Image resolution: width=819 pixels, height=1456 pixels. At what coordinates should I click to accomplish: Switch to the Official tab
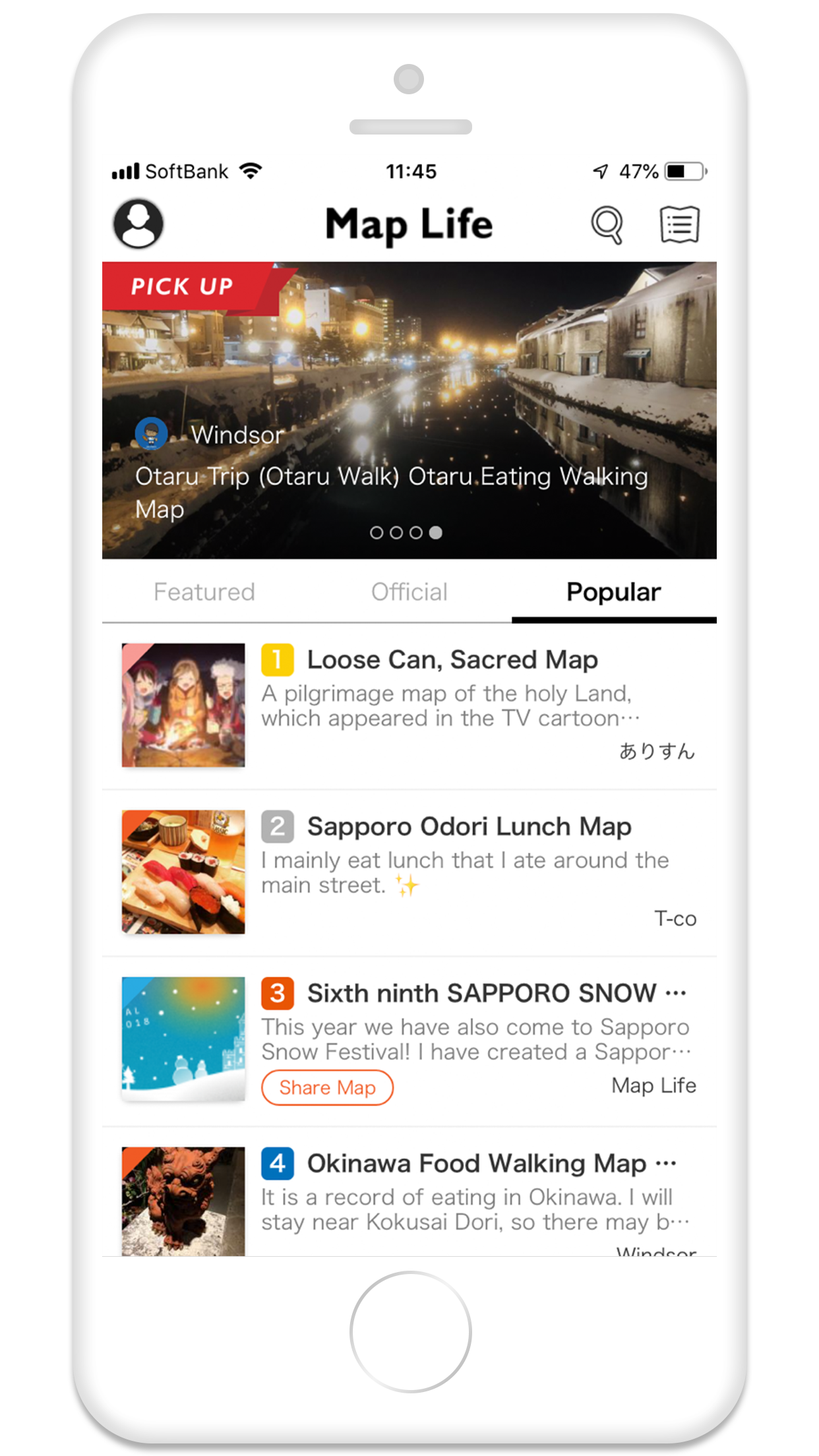click(x=409, y=592)
